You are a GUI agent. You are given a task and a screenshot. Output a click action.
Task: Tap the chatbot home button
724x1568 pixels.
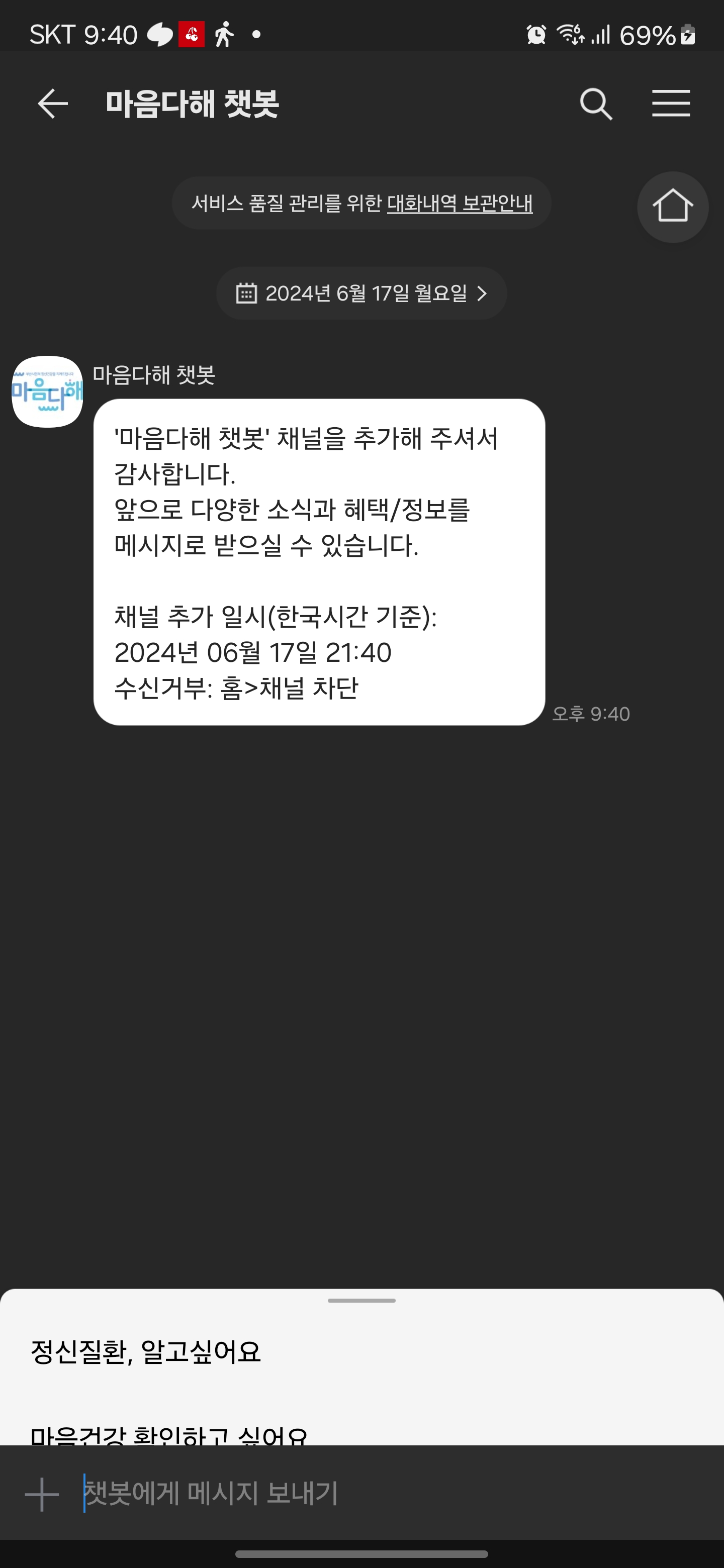click(672, 207)
